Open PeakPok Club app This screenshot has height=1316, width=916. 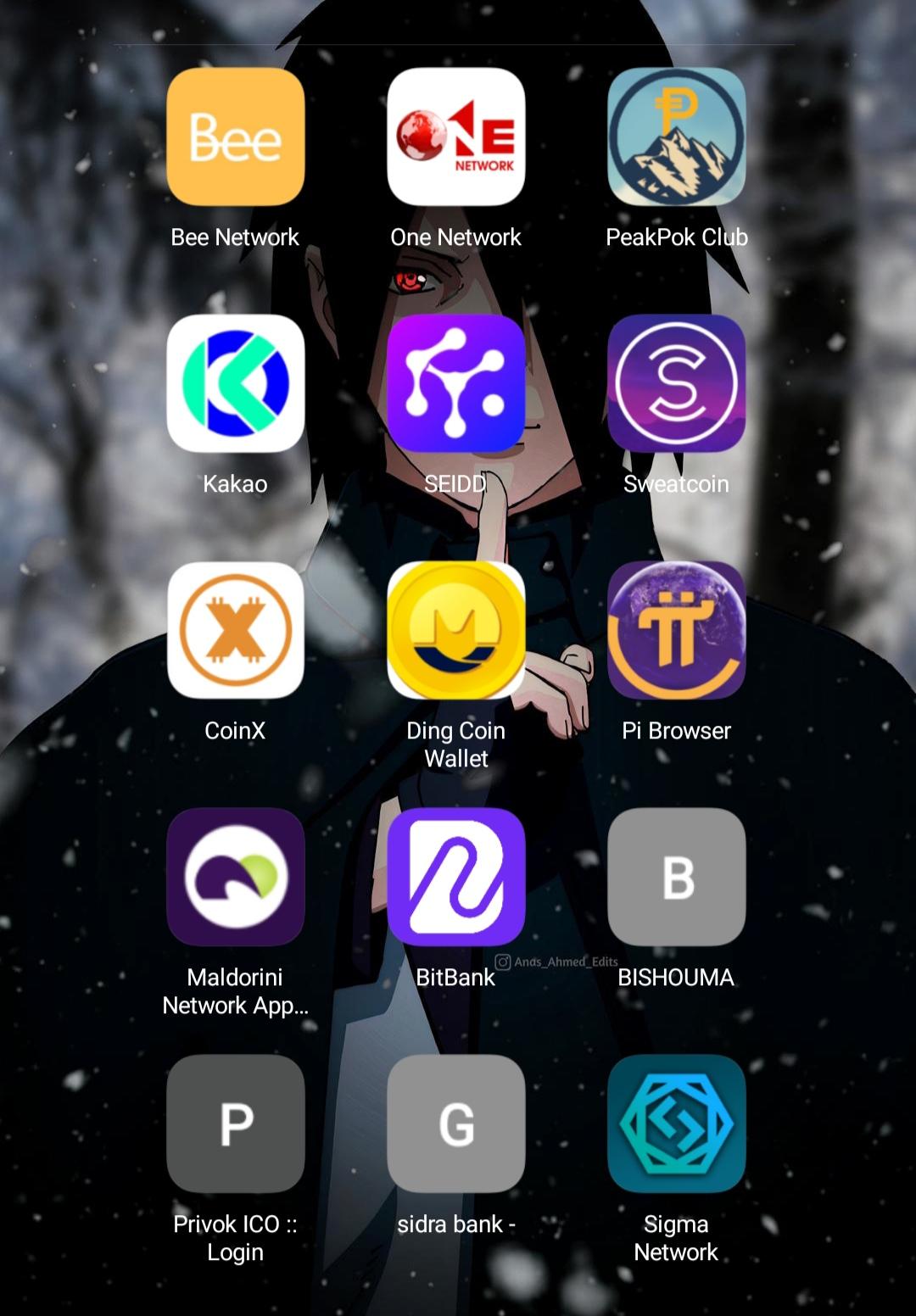tap(676, 137)
